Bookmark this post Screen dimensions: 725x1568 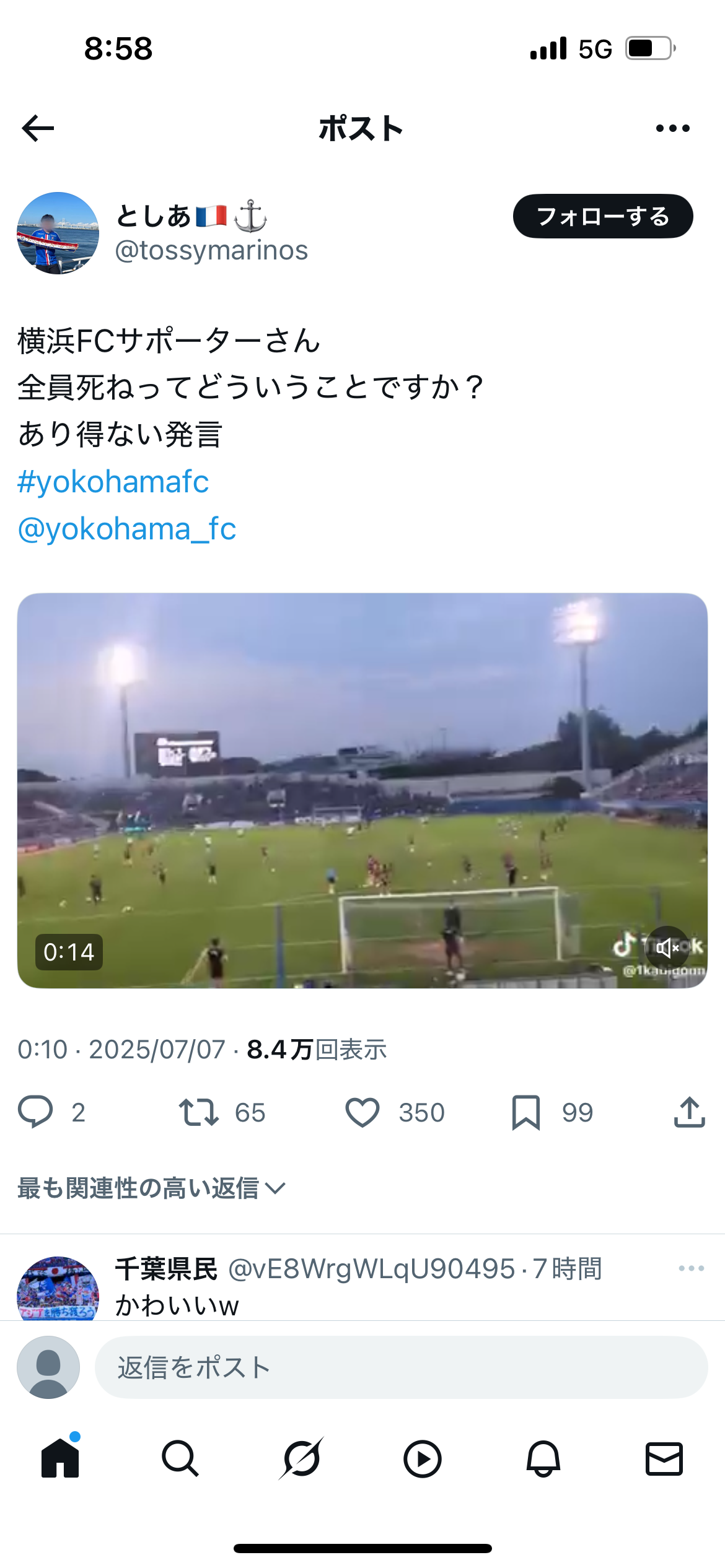tap(526, 1112)
